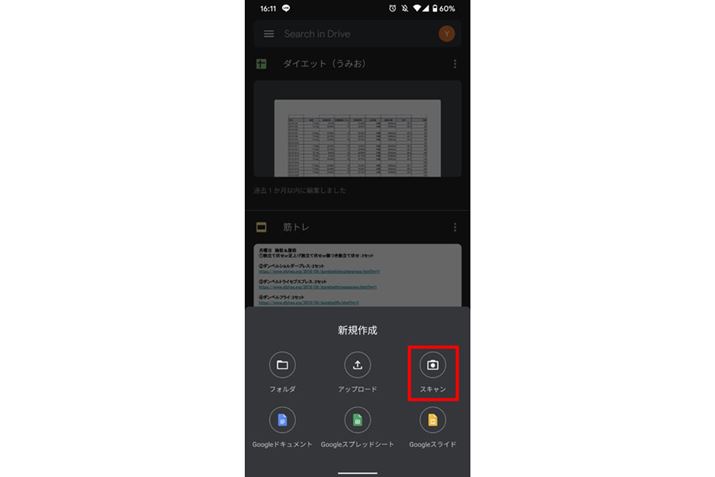The image size is (715, 477).
Task: Start a scan with スキャン
Action: coord(432,365)
